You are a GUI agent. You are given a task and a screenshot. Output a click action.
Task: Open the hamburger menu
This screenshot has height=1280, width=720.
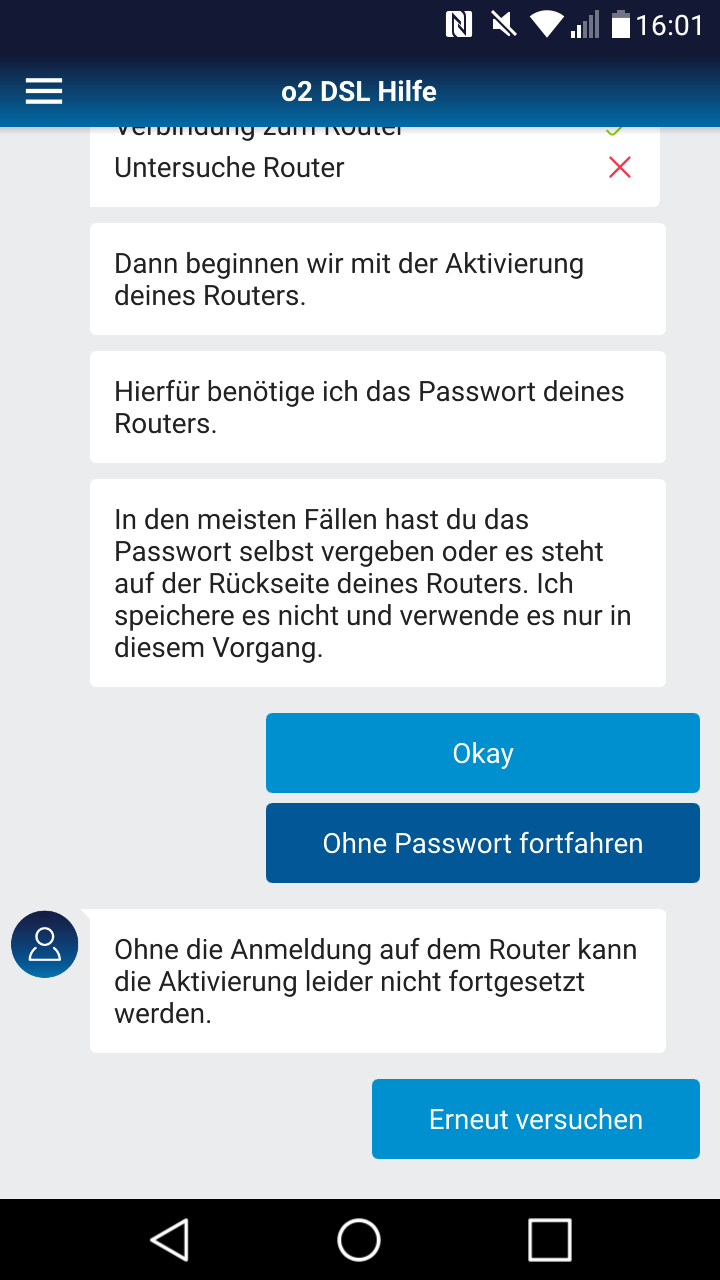tap(44, 91)
